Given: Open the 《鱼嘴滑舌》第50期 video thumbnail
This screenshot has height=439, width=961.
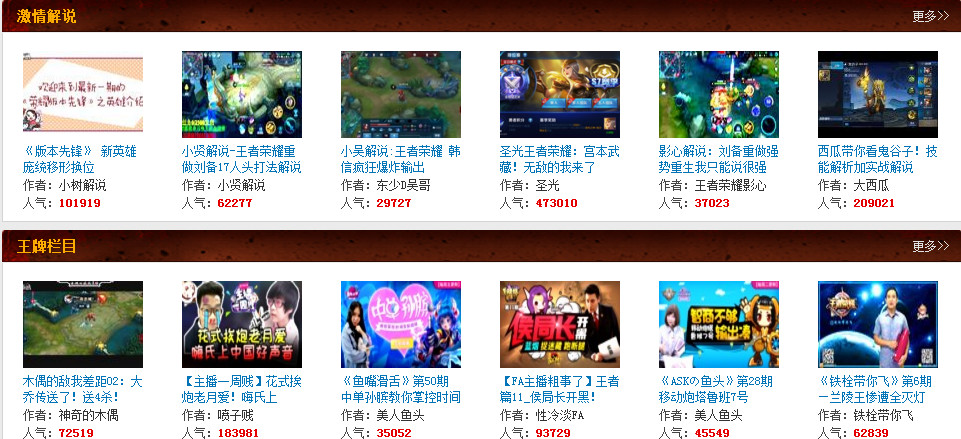Looking at the screenshot, I should 401,324.
